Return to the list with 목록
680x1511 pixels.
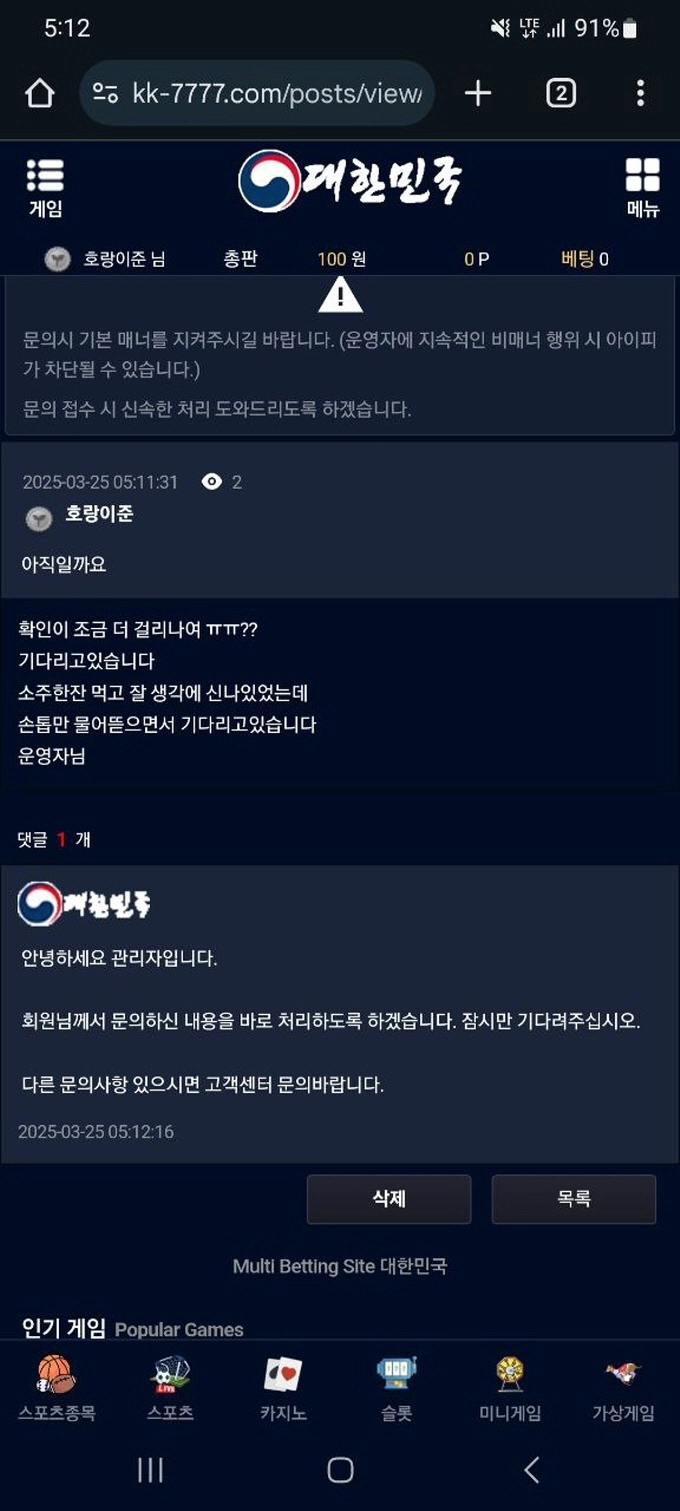tap(573, 1199)
